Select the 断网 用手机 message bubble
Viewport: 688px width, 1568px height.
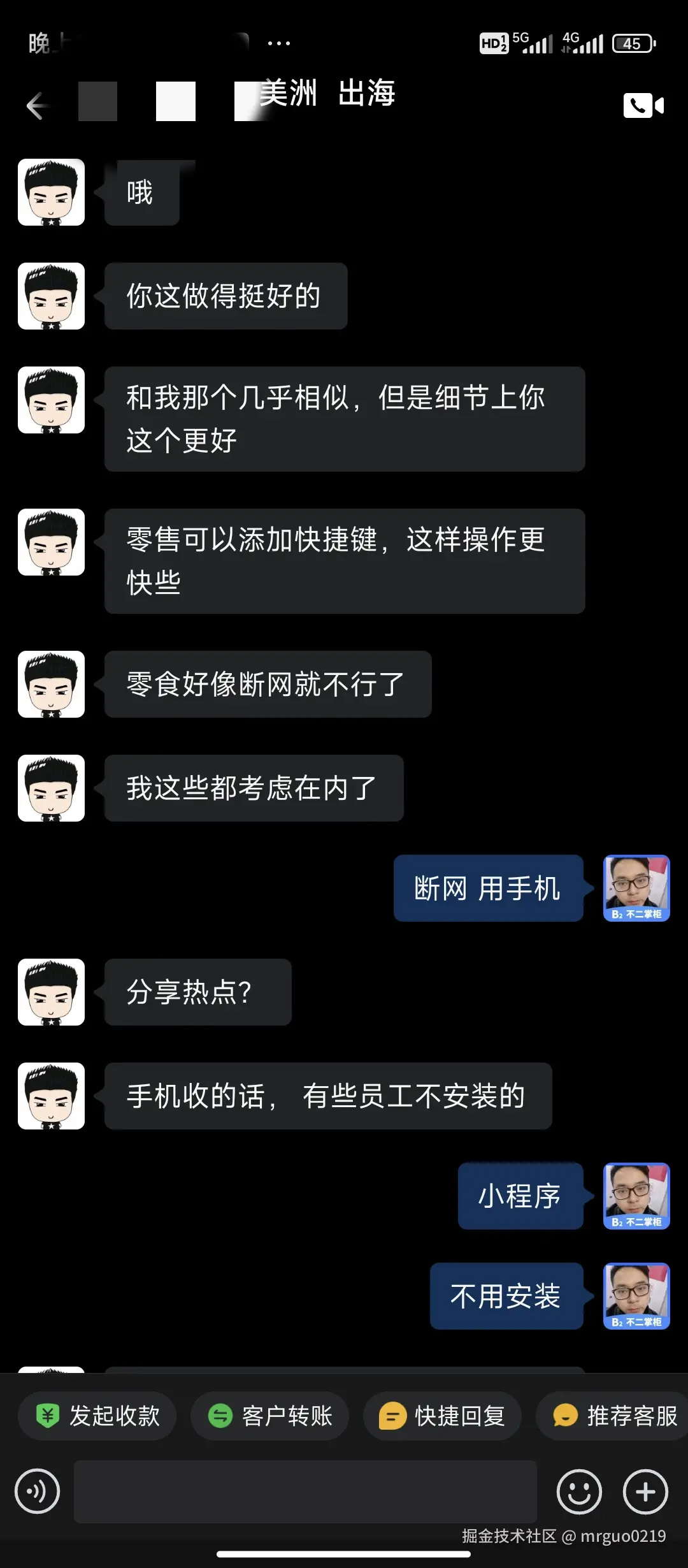(x=489, y=888)
